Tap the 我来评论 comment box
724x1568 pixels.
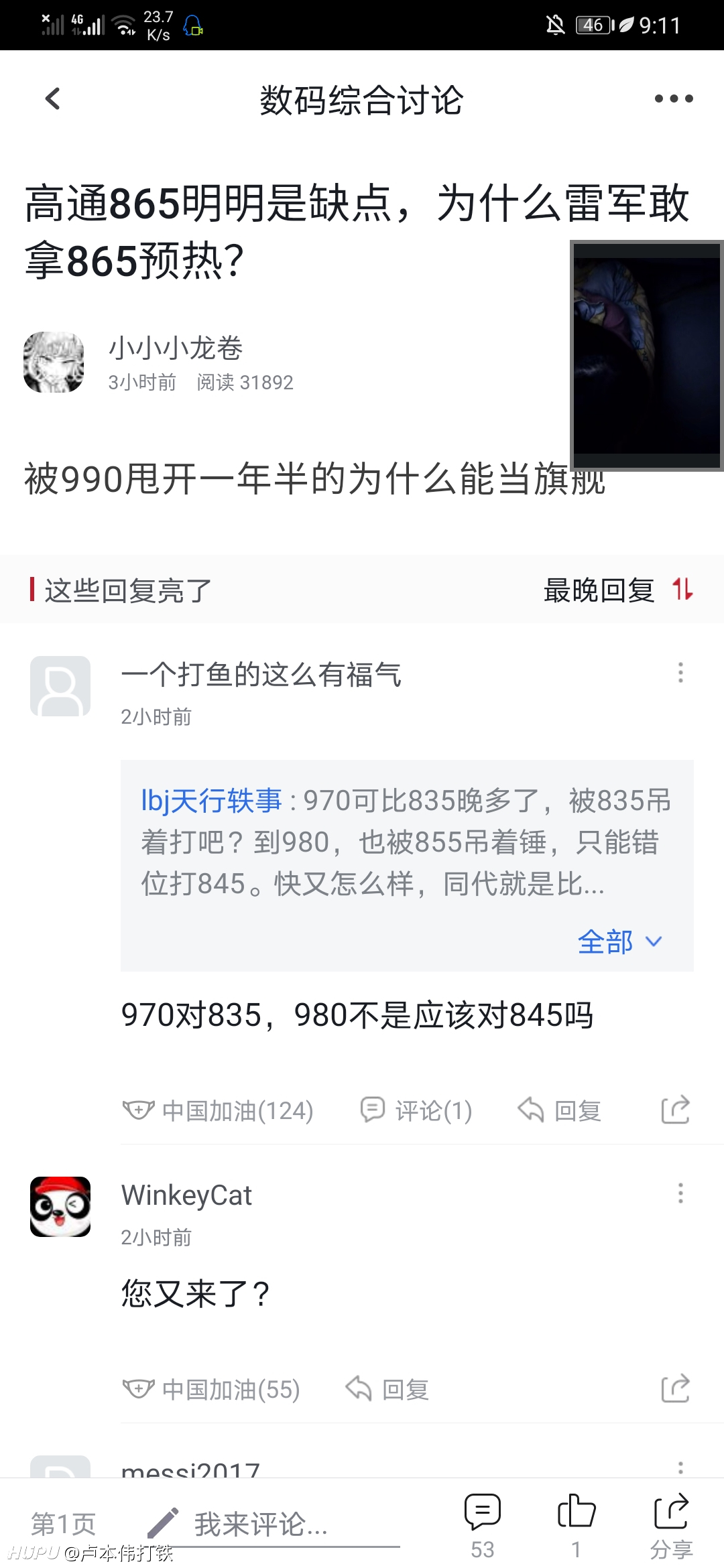coord(271,1523)
